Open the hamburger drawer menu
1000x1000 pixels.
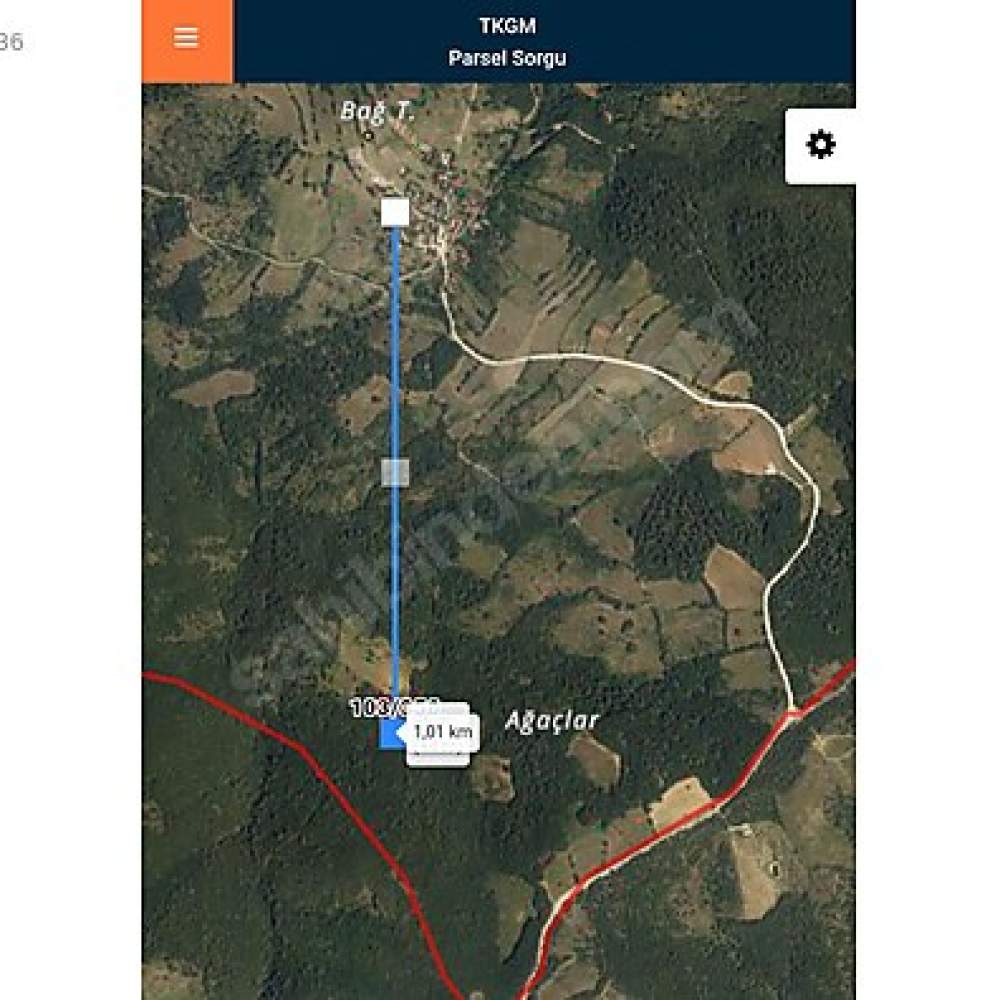[187, 40]
